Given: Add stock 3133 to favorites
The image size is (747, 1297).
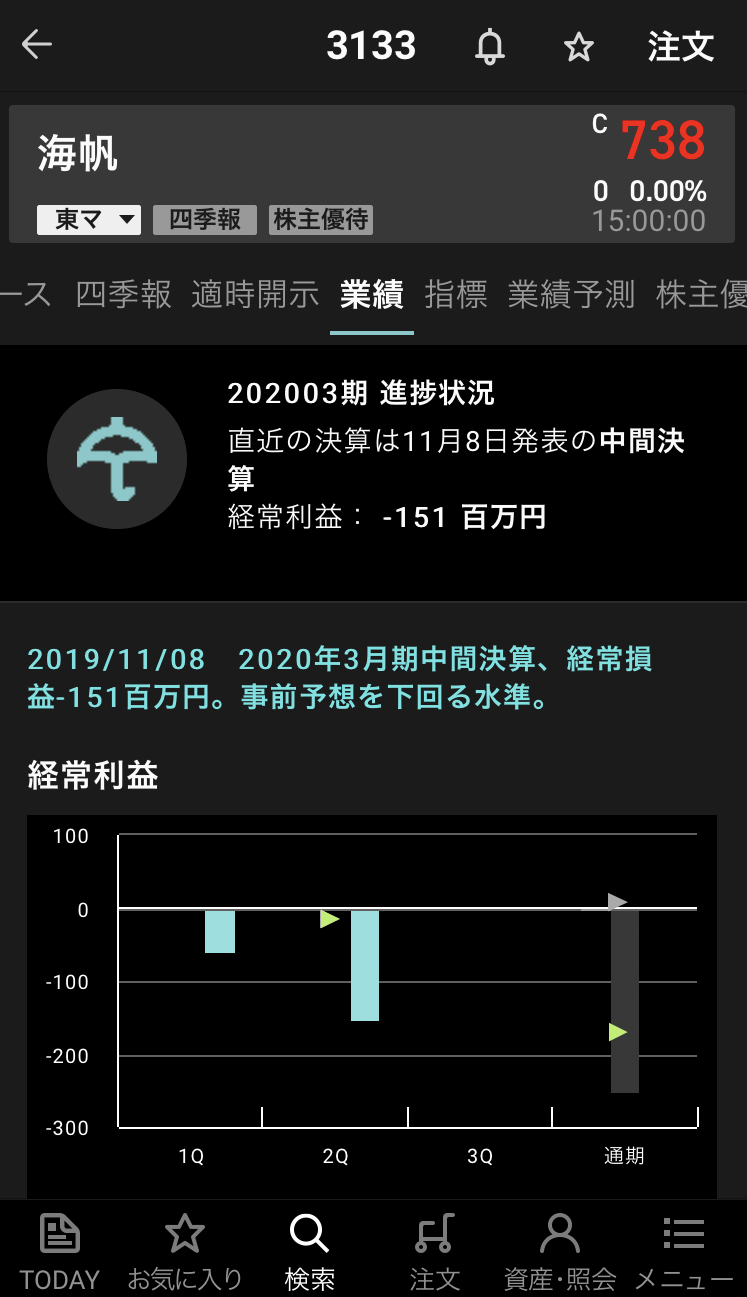Looking at the screenshot, I should tap(579, 47).
